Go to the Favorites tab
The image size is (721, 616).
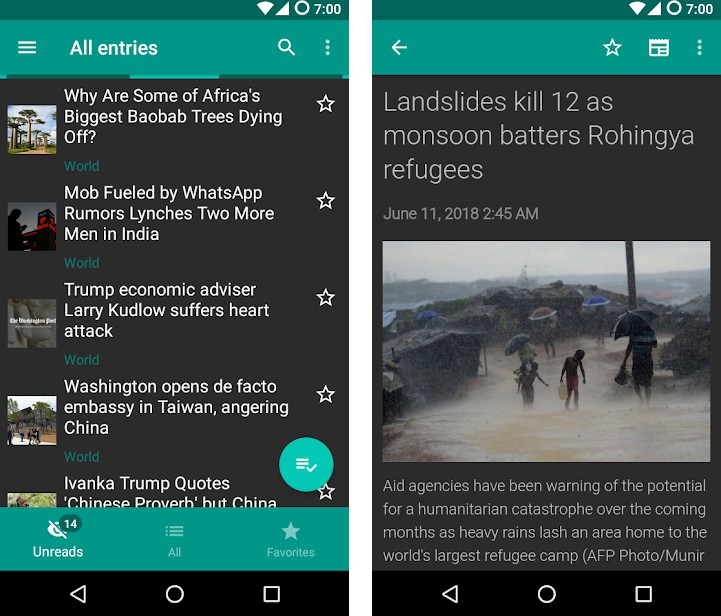coord(290,539)
